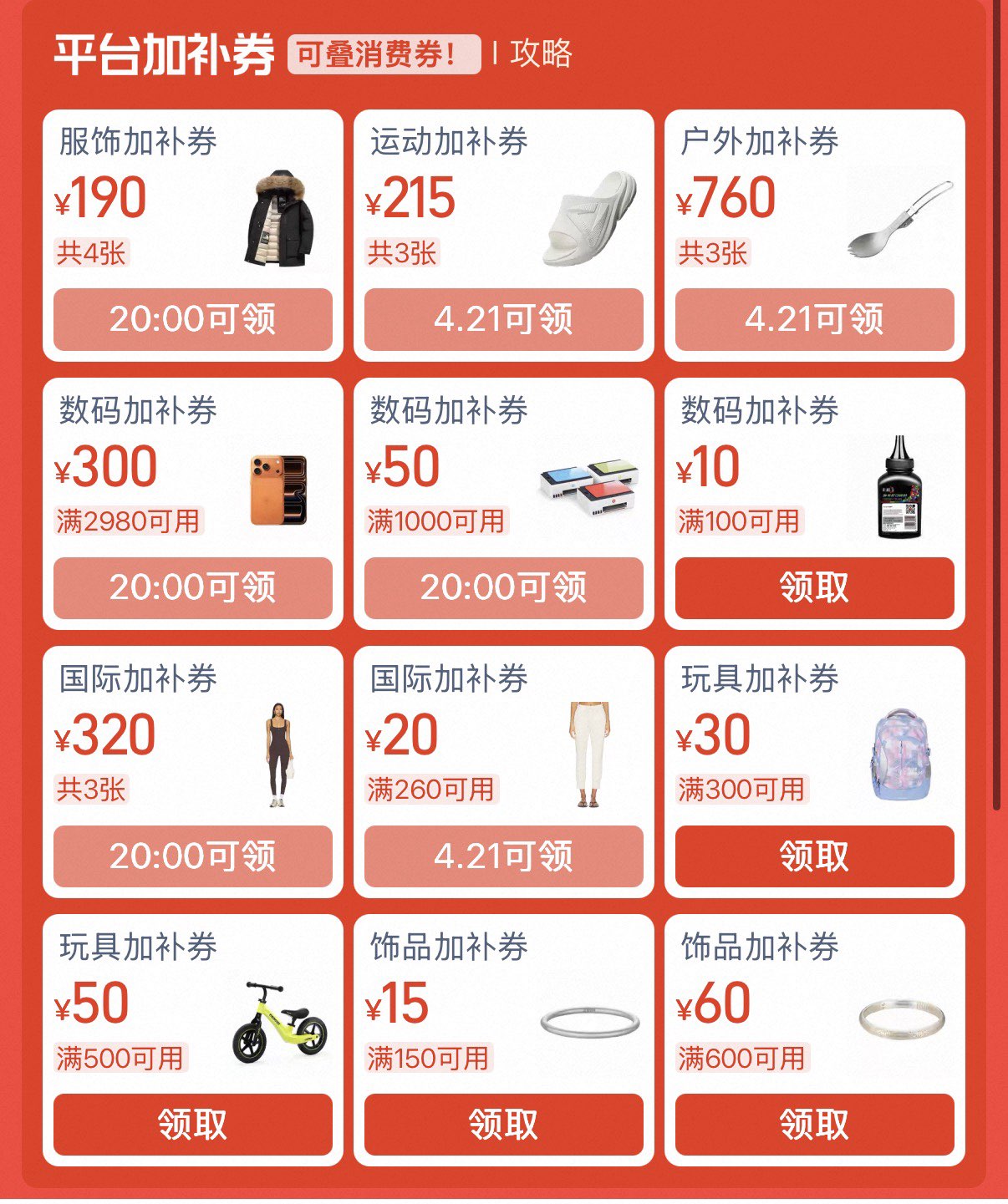Claim the ¥10 数码加补券 coupon

[816, 587]
